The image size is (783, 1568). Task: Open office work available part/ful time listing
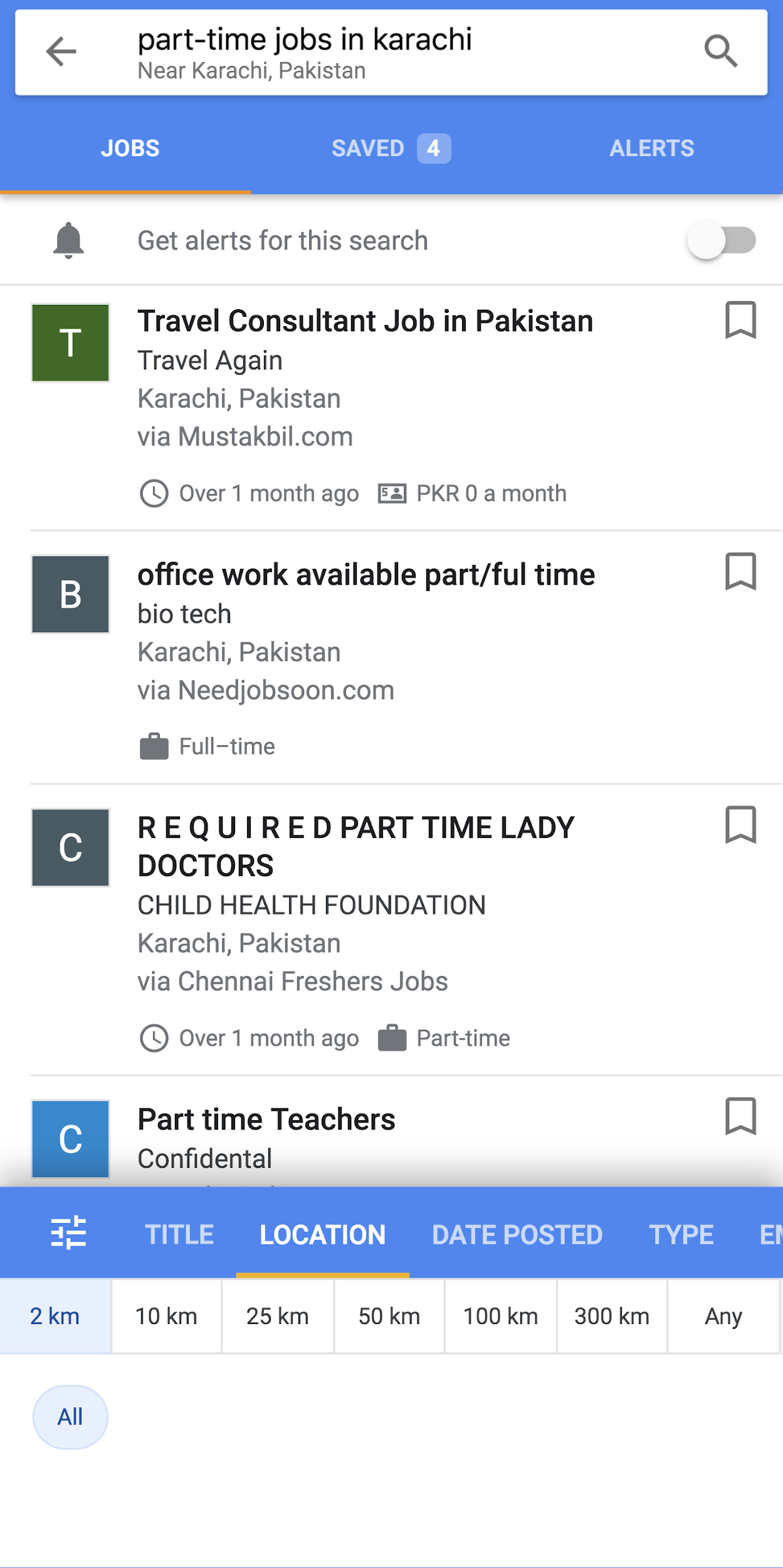click(x=366, y=575)
